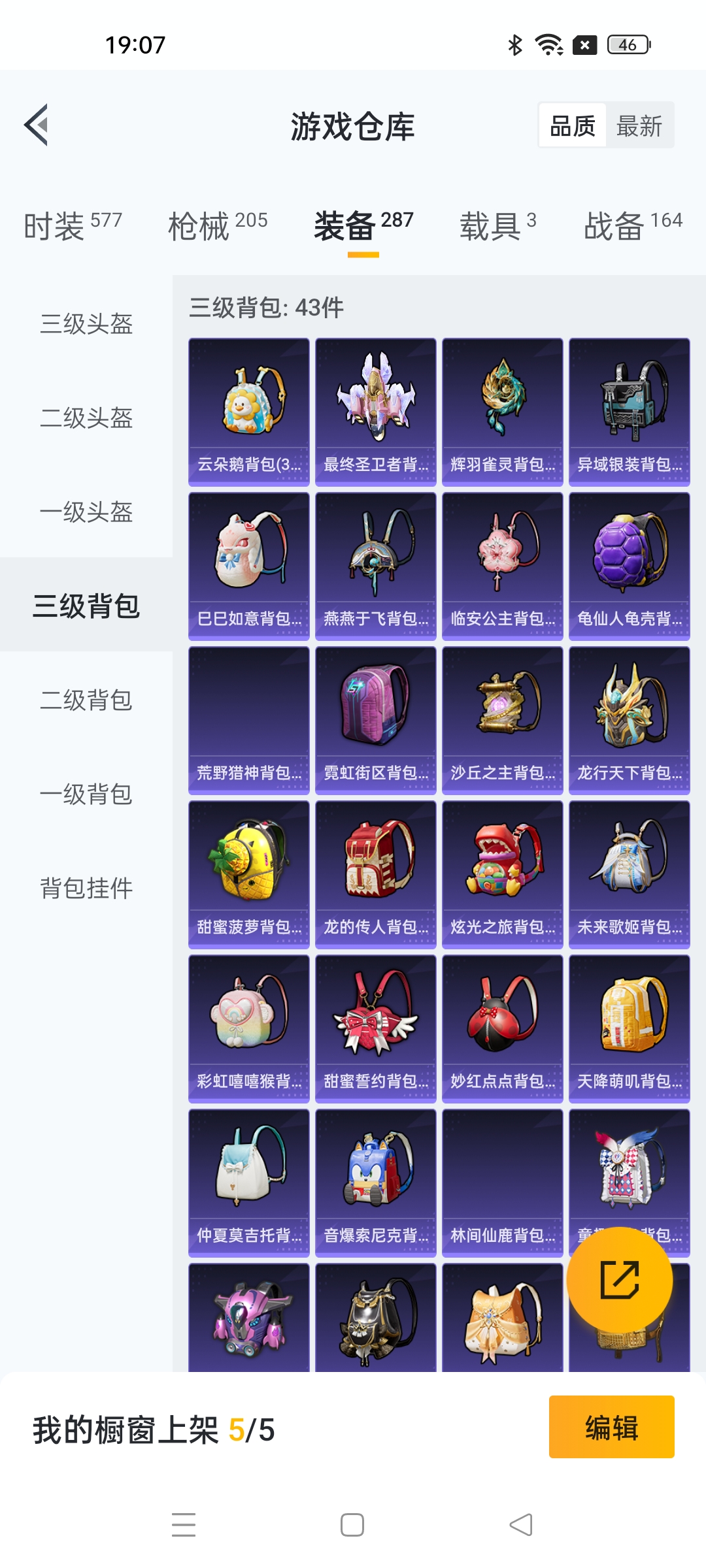Select the 一级背包 category
Image resolution: width=706 pixels, height=1568 pixels.
point(86,794)
